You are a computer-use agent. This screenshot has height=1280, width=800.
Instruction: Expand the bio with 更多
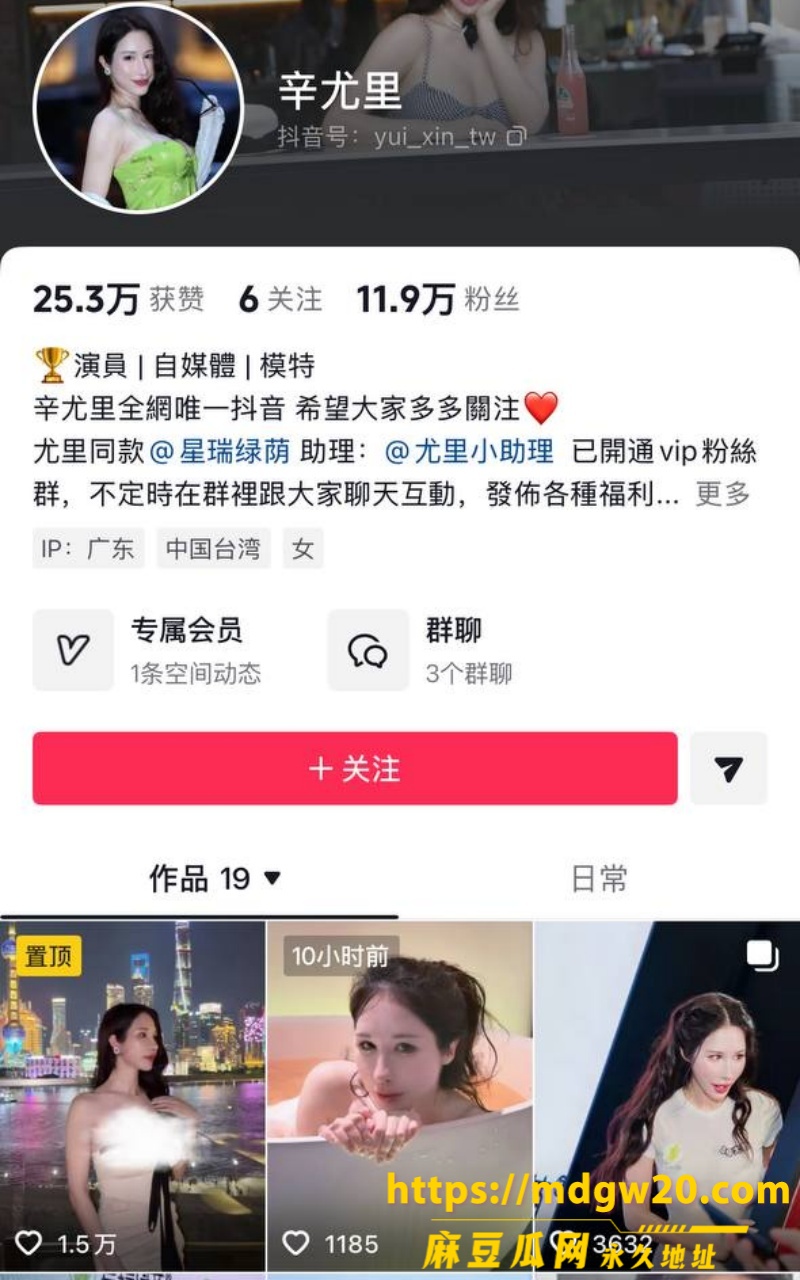coord(722,494)
